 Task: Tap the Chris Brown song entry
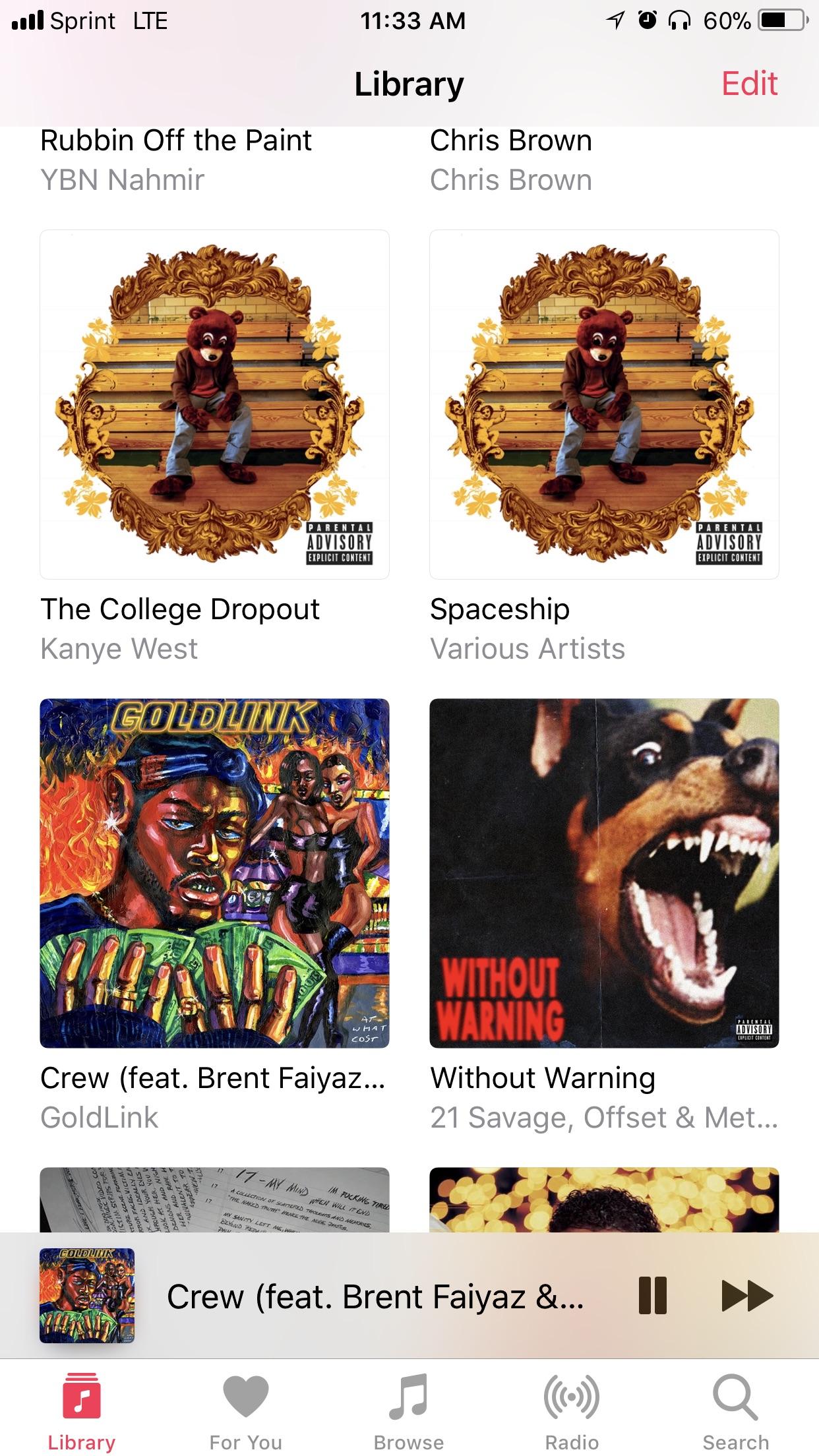(x=510, y=140)
